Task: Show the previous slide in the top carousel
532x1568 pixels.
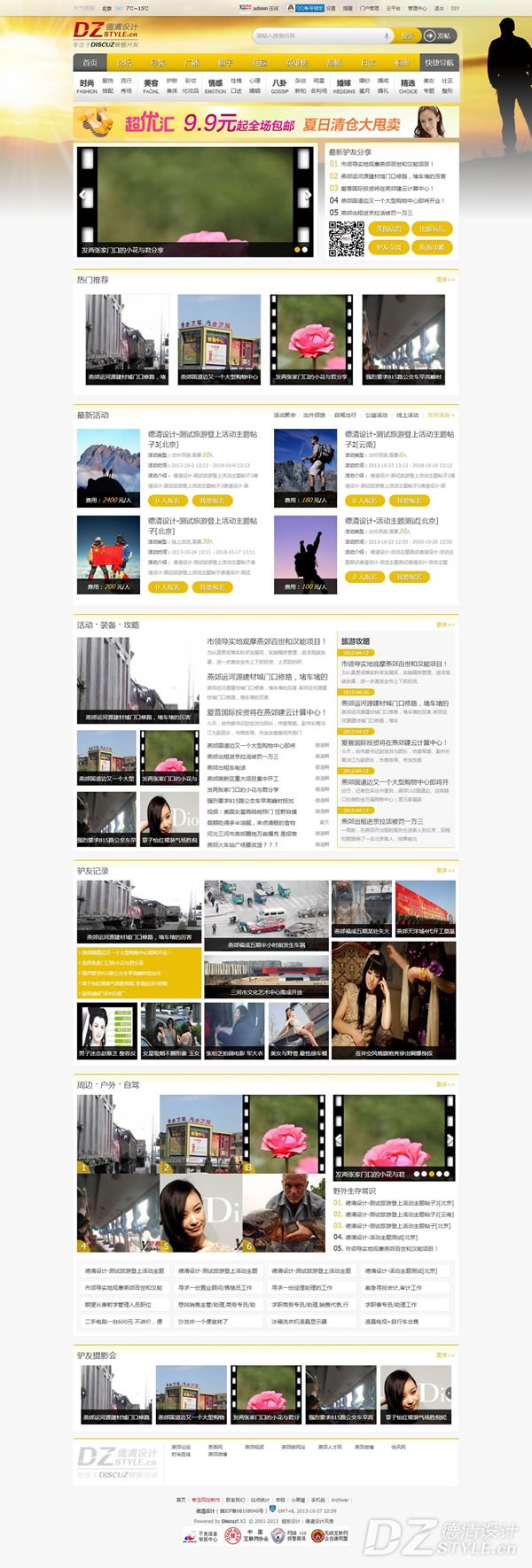Action: point(82,196)
